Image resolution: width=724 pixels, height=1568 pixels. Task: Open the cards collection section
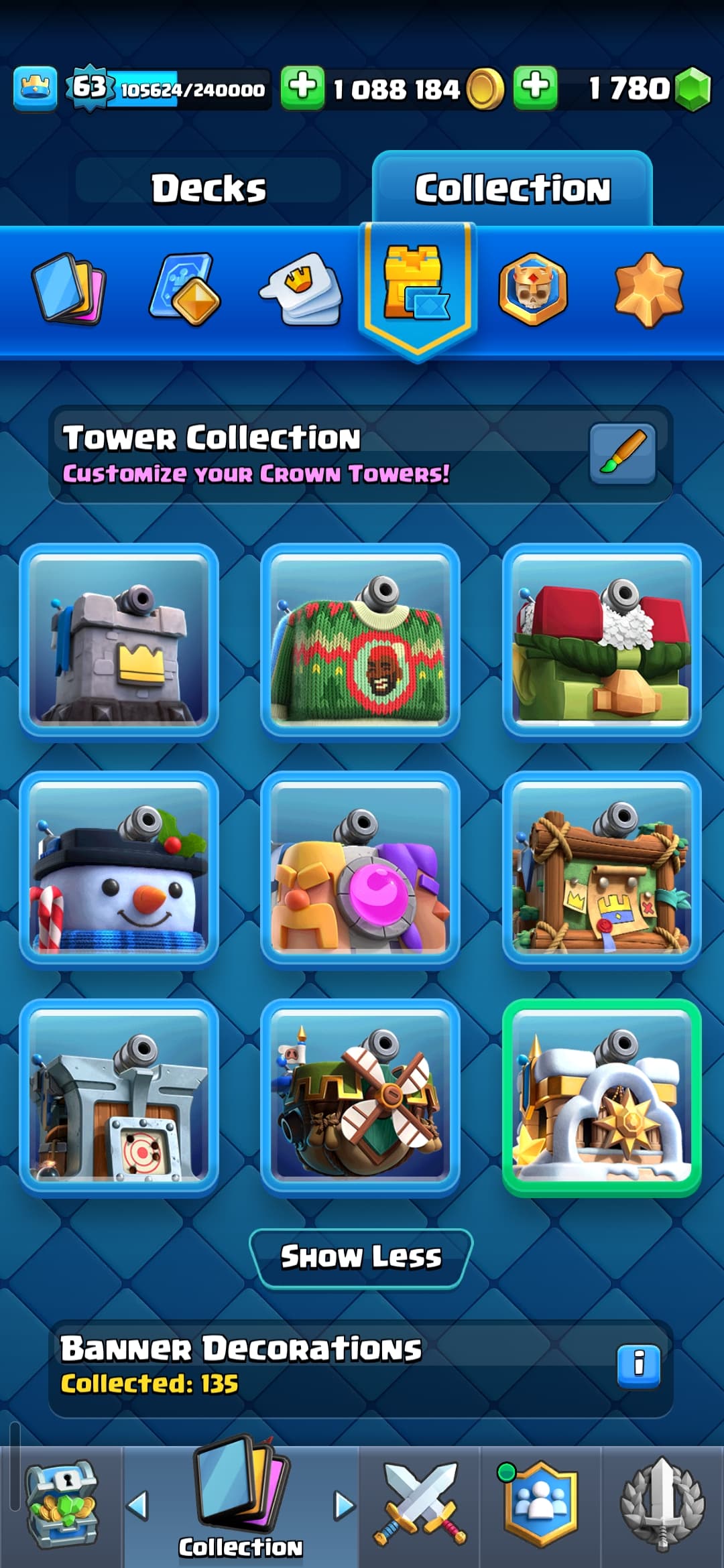click(68, 289)
